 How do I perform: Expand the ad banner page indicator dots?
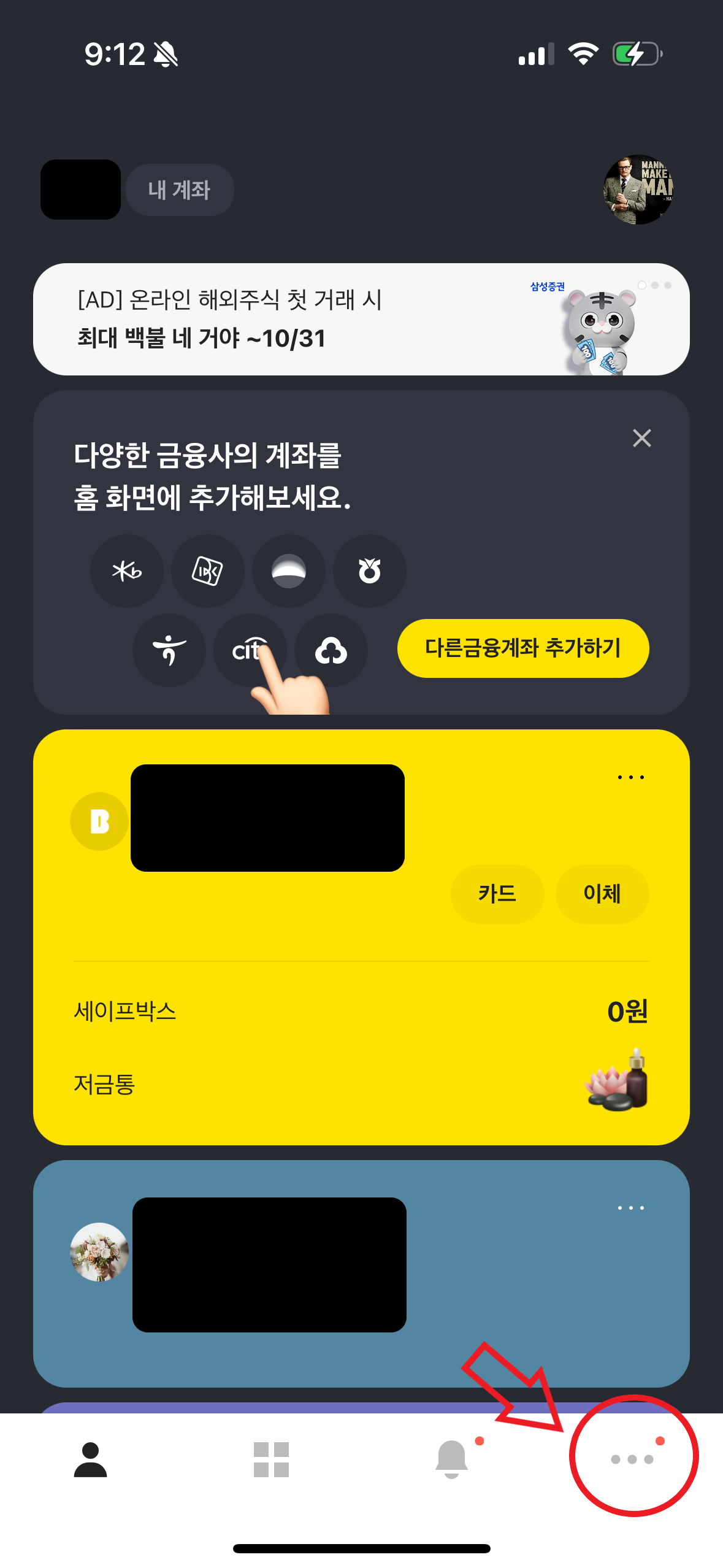[x=654, y=284]
